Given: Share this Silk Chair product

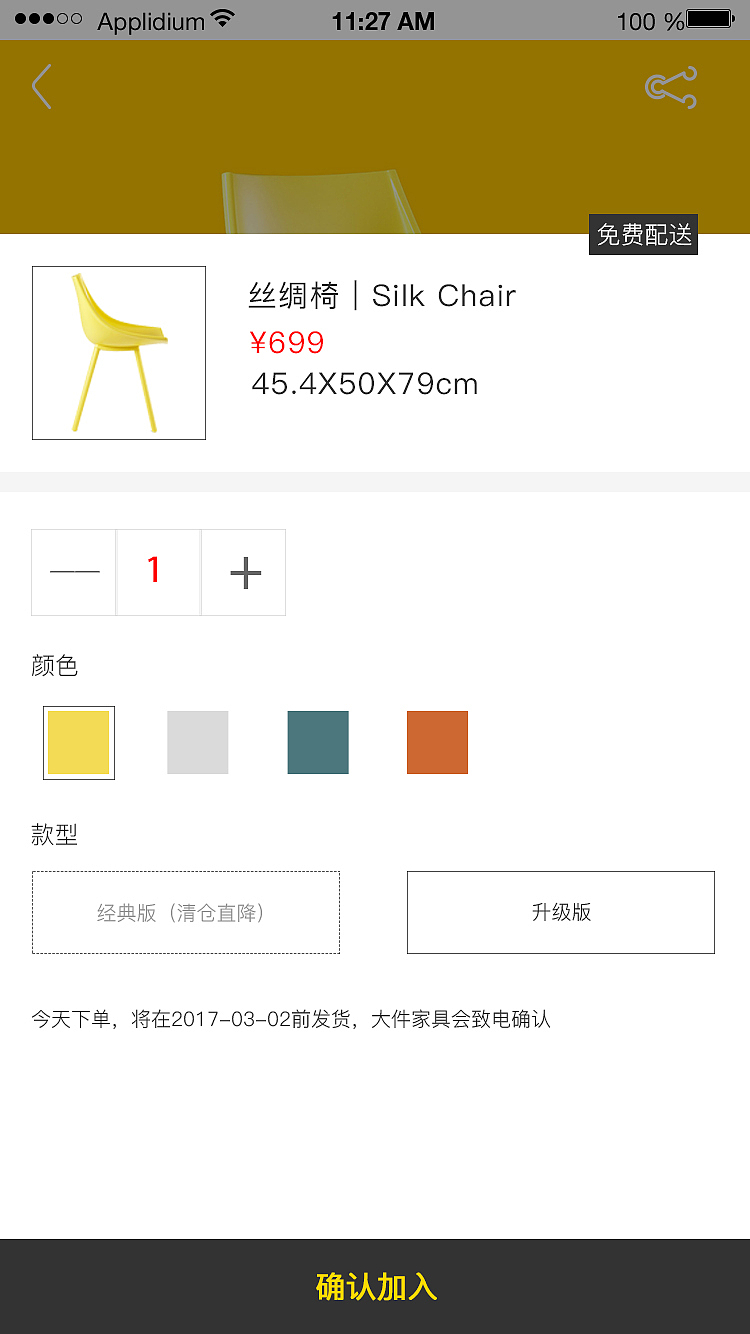Looking at the screenshot, I should point(670,88).
